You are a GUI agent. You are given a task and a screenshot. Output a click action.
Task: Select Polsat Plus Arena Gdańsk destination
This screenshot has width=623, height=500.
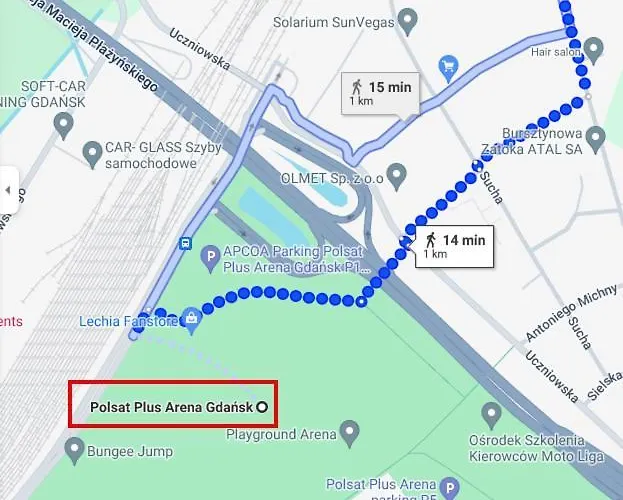[263, 407]
